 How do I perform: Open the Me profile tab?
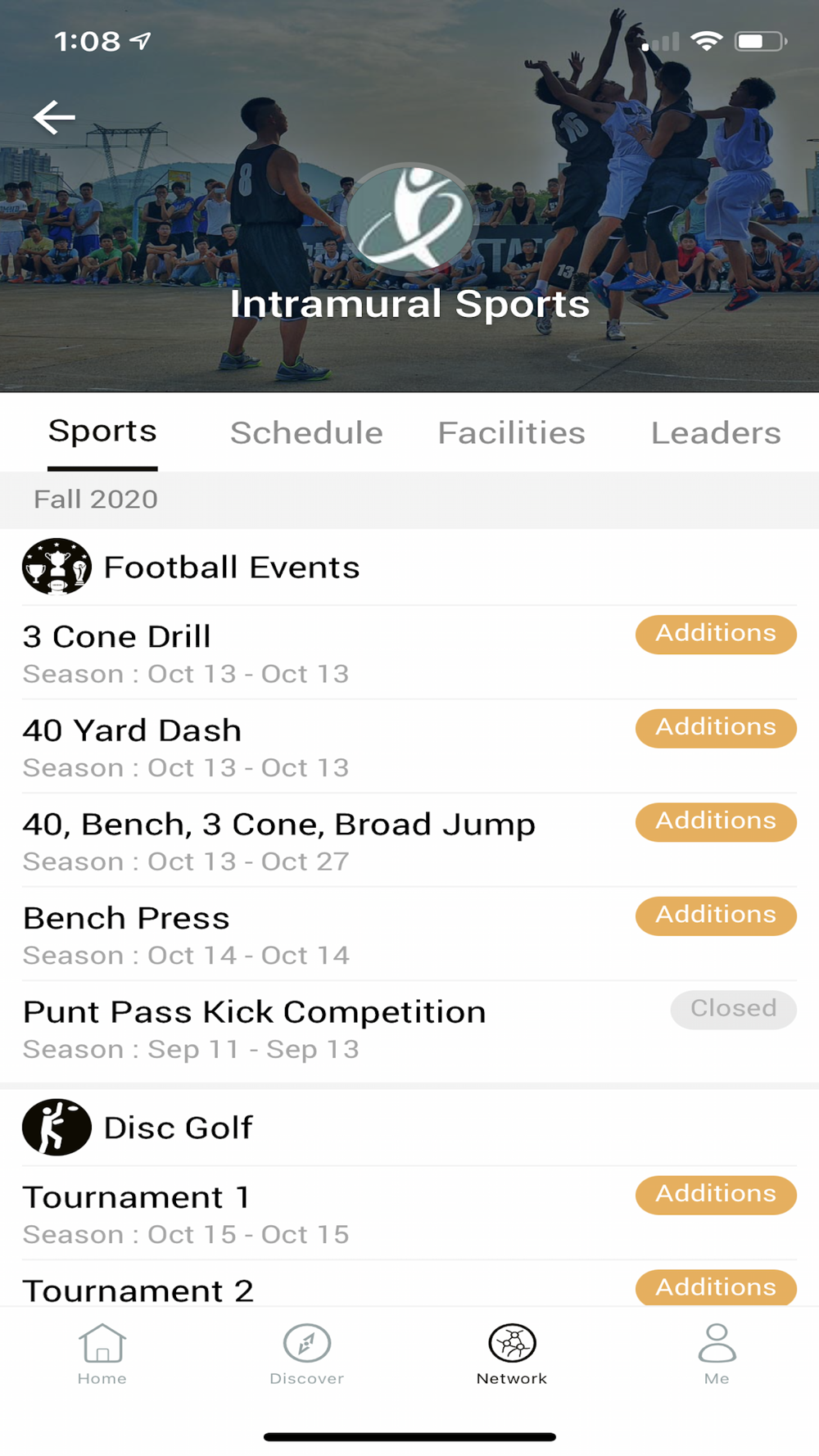coord(717,1354)
